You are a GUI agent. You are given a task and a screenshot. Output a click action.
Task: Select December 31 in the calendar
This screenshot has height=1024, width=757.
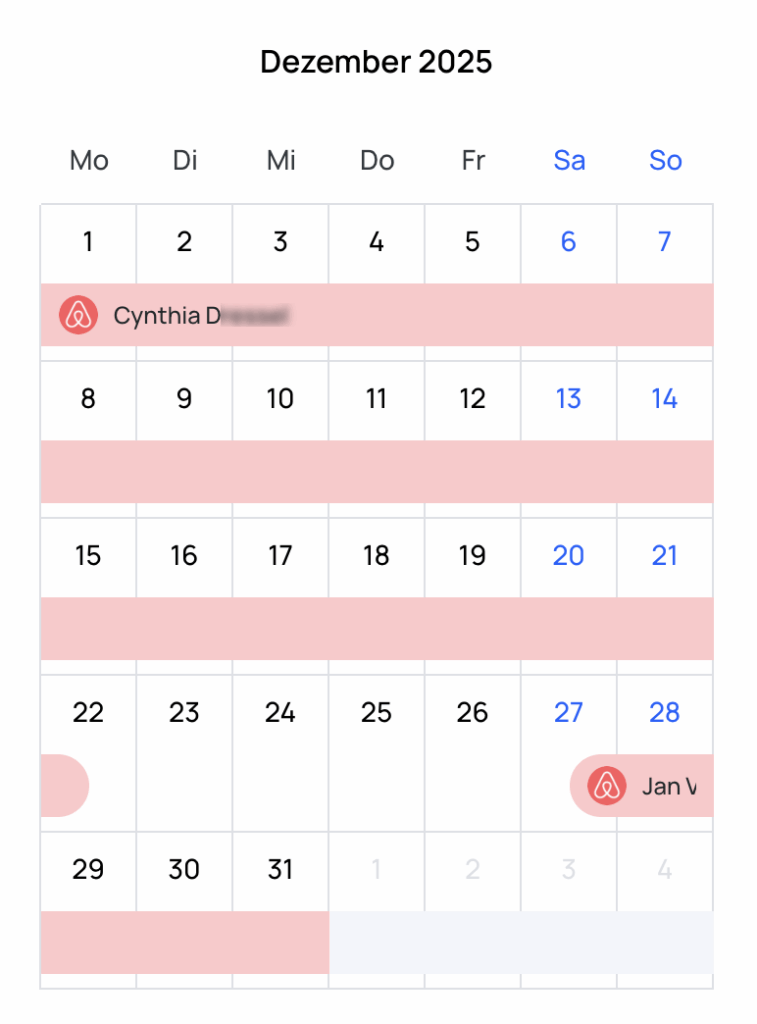[280, 870]
